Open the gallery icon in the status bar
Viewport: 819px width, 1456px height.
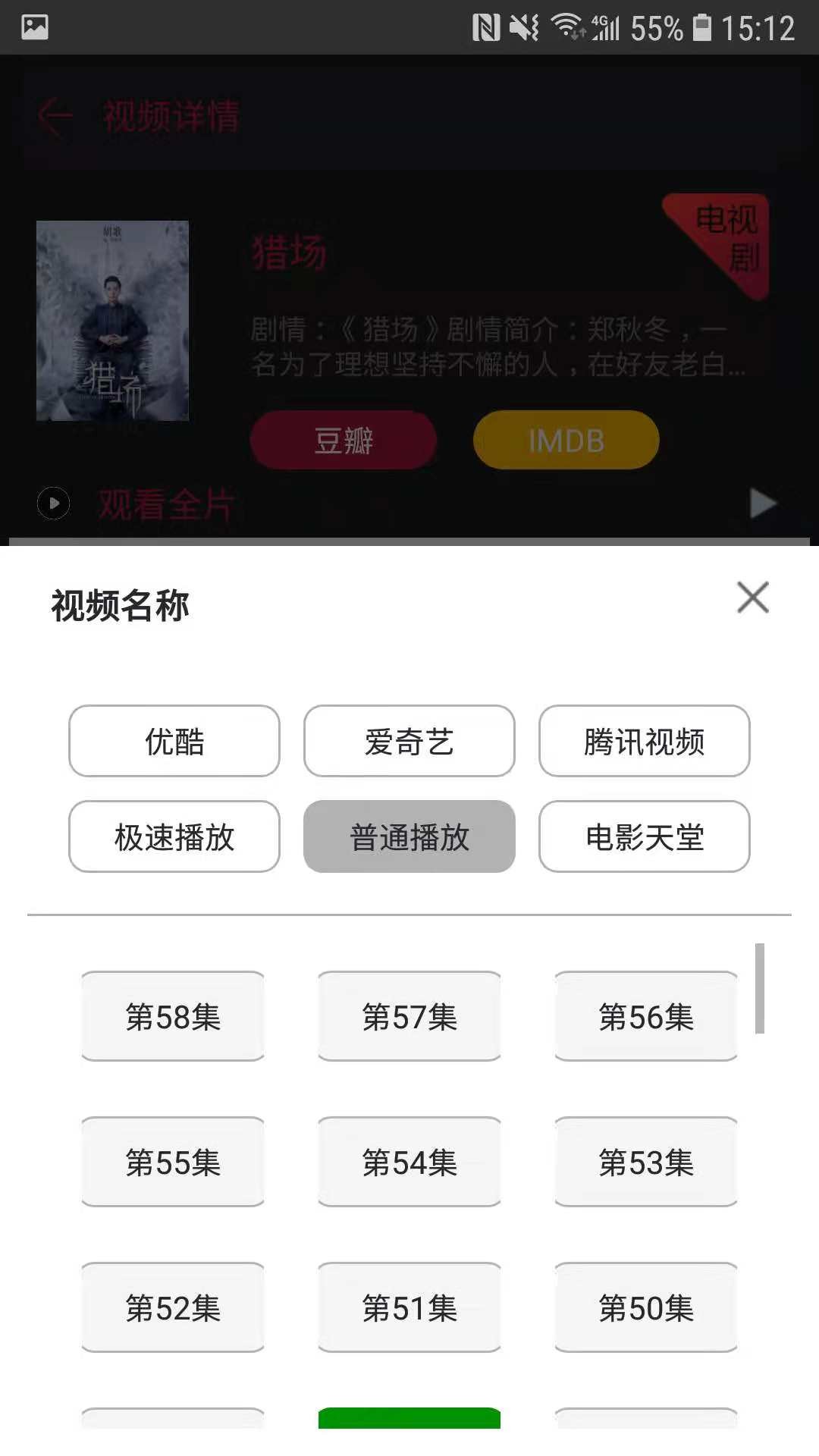pos(33,27)
